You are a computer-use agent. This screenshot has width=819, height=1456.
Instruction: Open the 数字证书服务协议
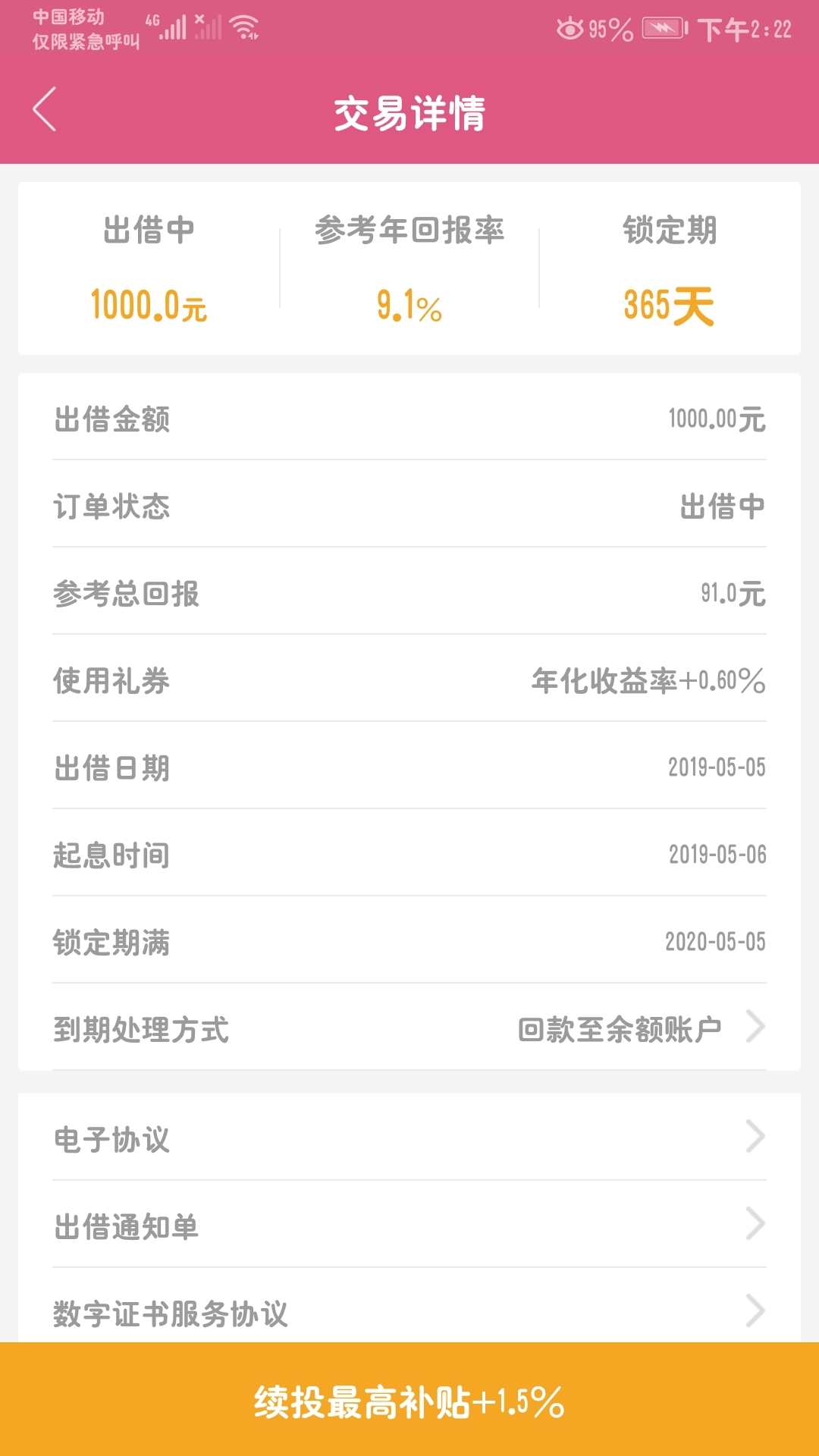pos(409,1307)
